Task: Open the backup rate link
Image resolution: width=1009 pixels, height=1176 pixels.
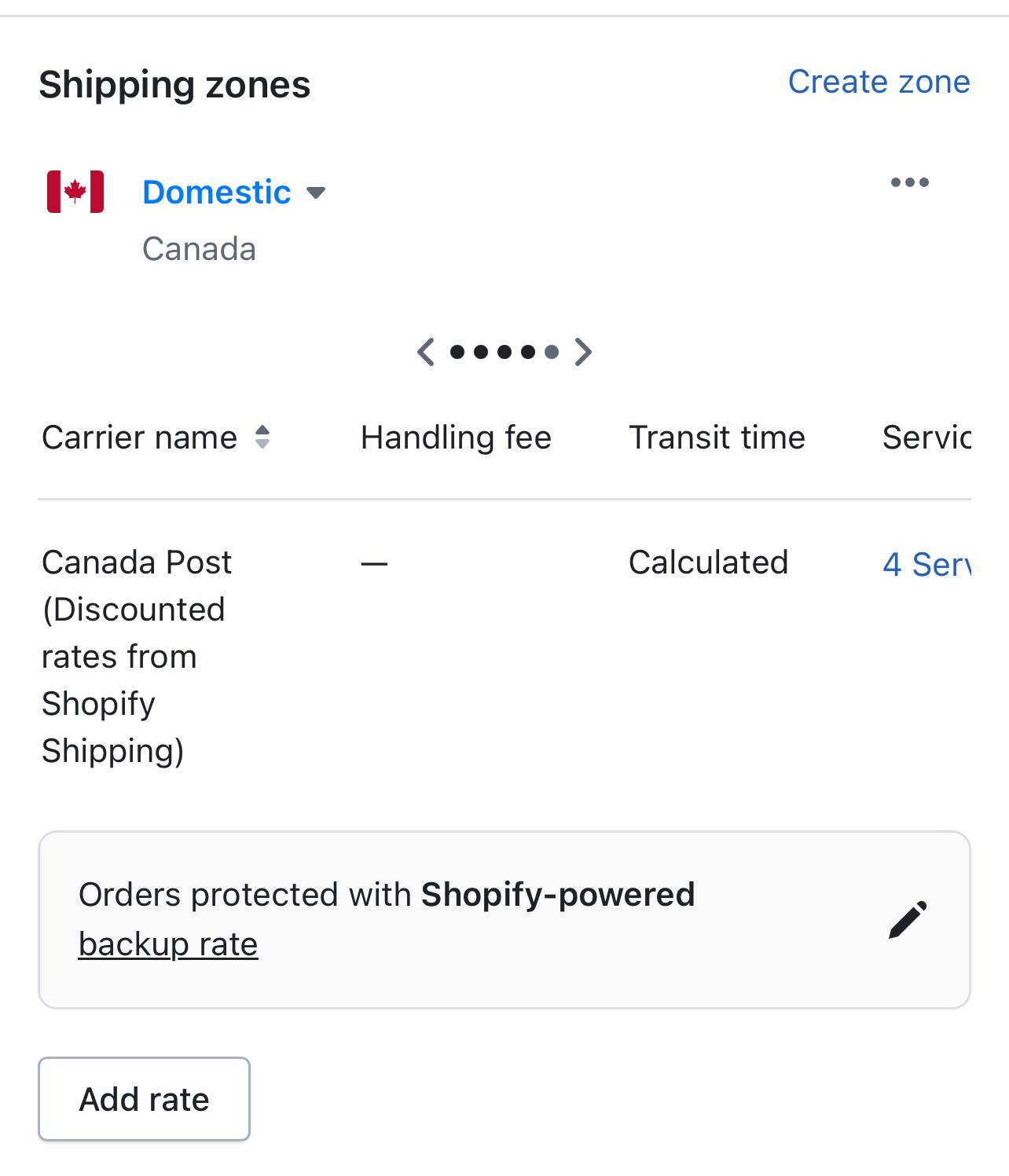Action: pos(168,944)
